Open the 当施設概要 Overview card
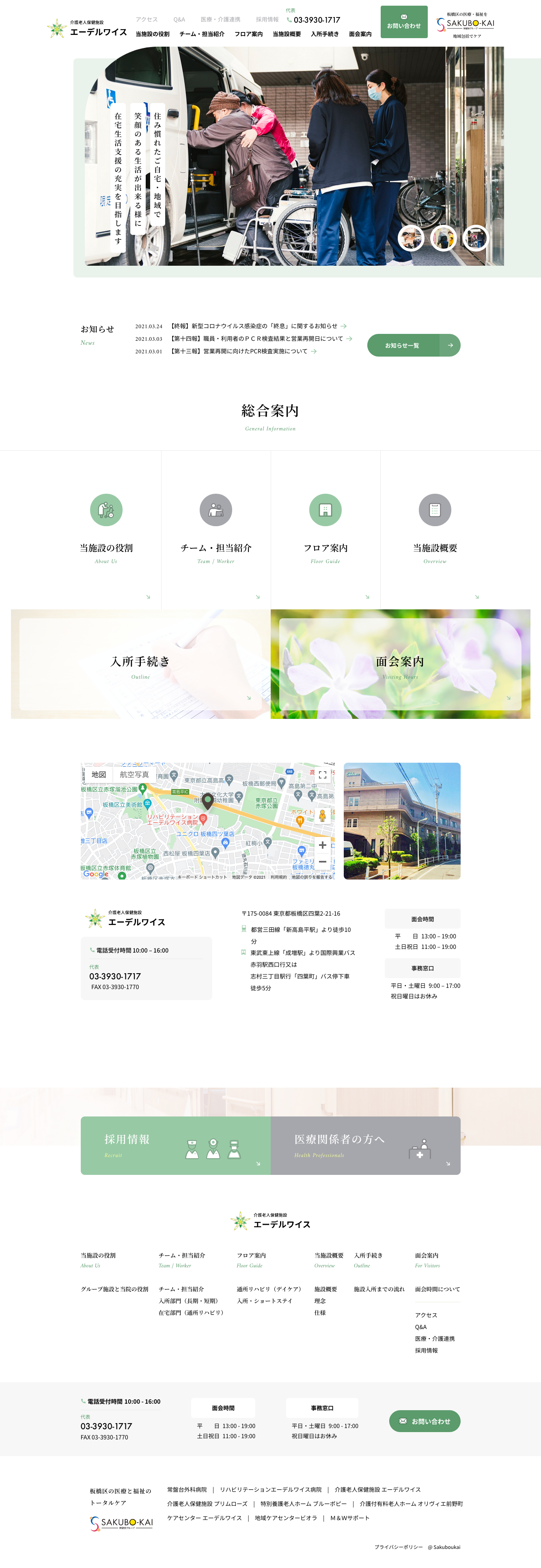541x1568 pixels. coord(434,529)
